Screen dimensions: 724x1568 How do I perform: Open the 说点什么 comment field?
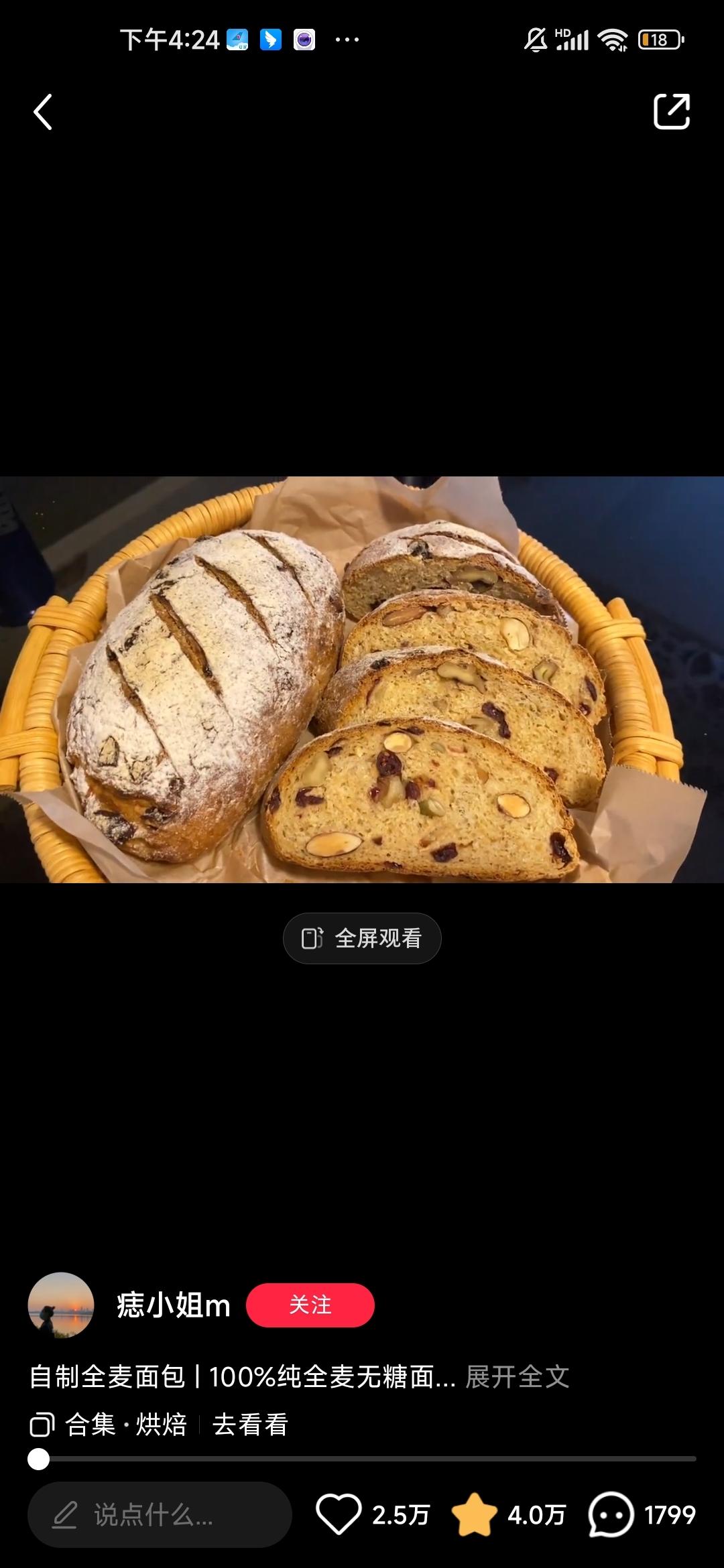(160, 1514)
